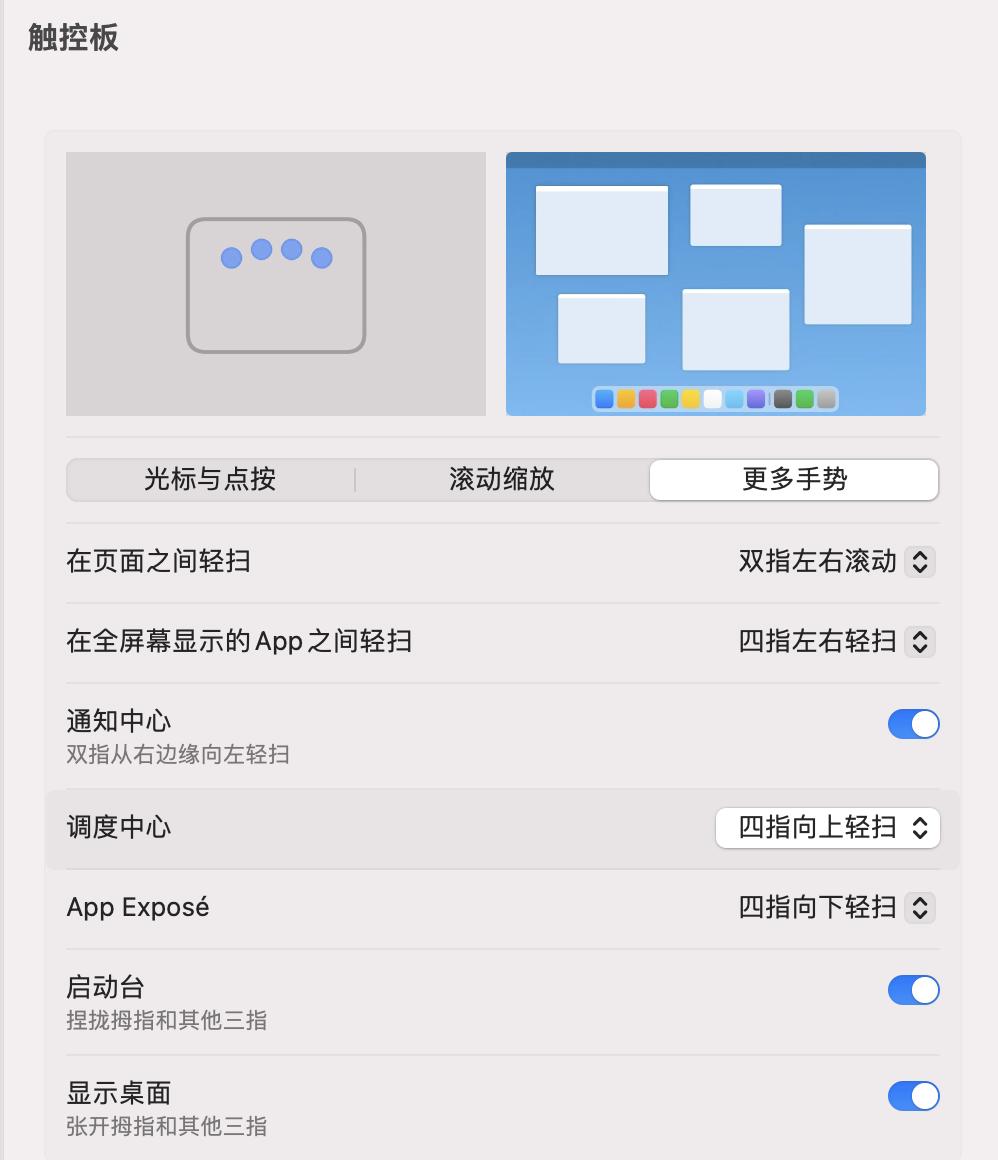Click the Mission Control preview animation
998x1160 pixels.
pos(716,284)
